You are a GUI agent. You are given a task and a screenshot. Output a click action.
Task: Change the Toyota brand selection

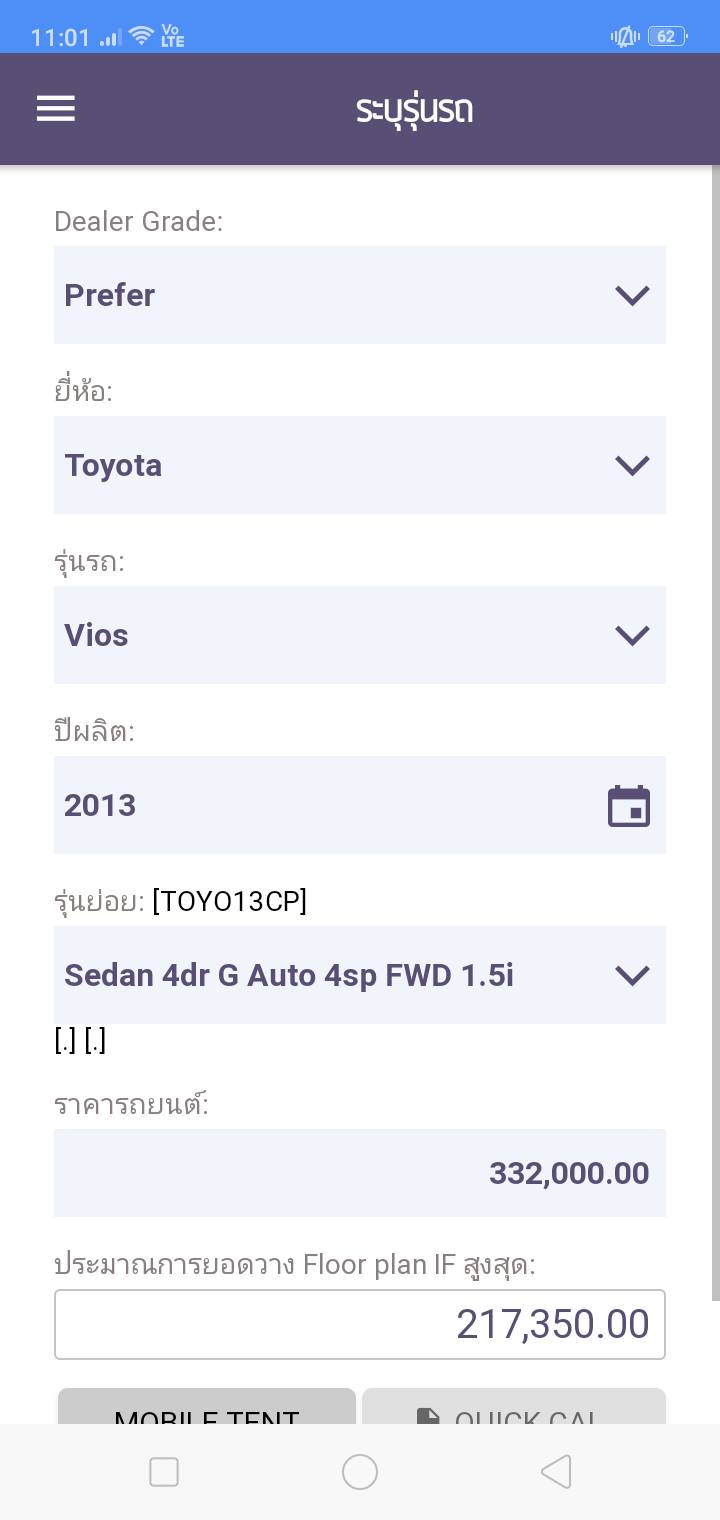pos(359,465)
